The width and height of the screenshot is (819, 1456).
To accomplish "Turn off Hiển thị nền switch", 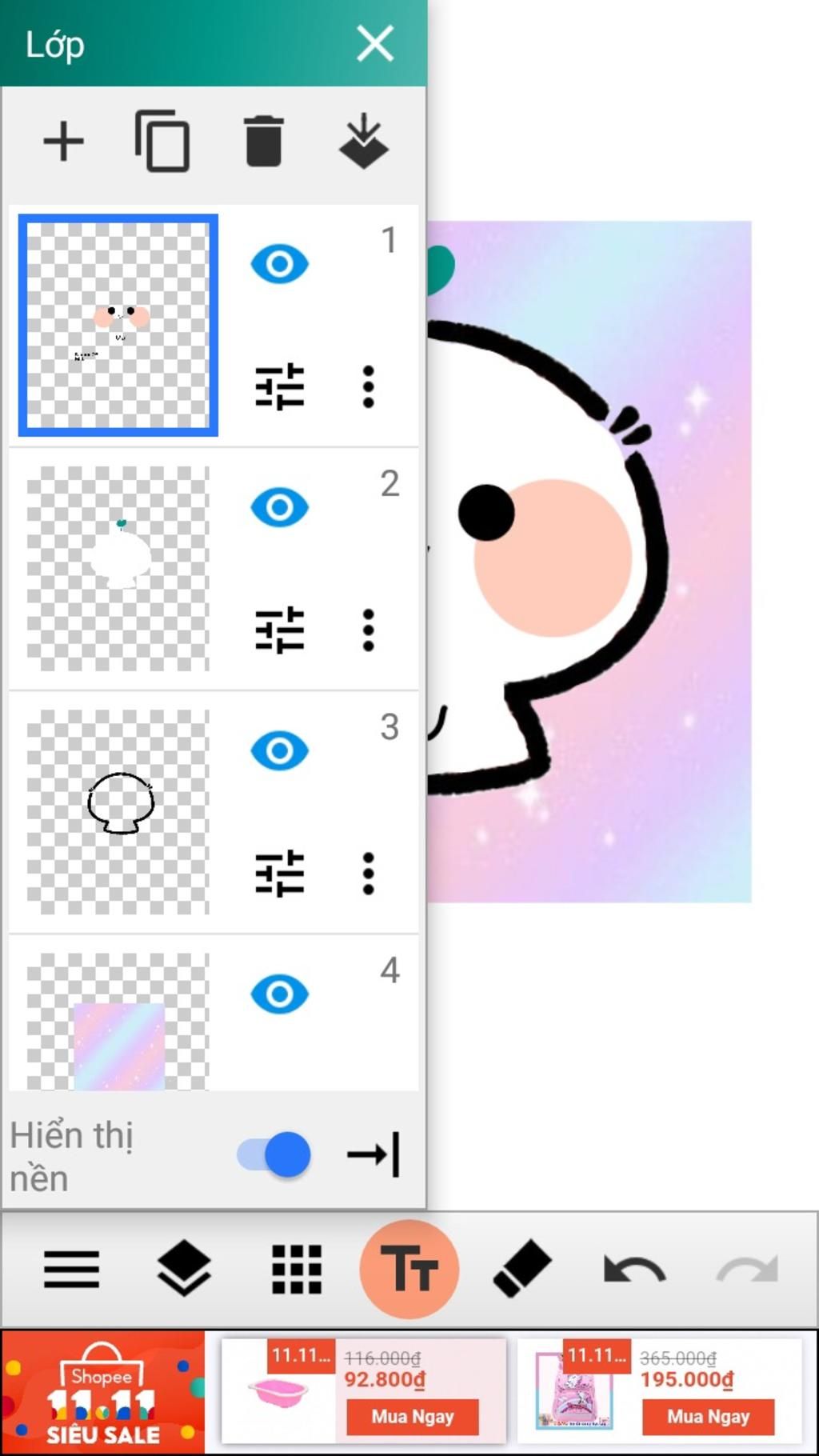I will click(274, 1154).
